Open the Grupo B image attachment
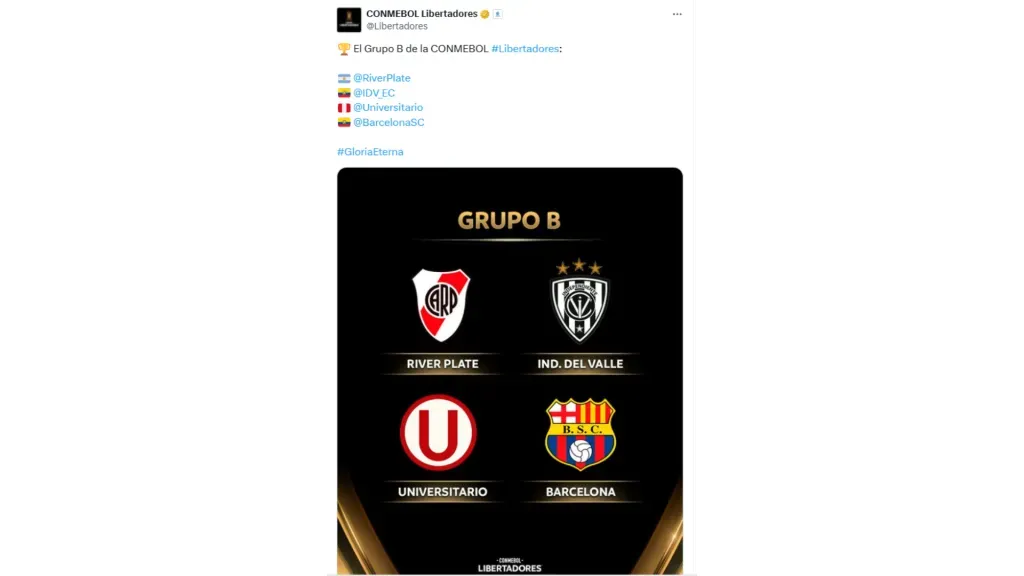The height and width of the screenshot is (576, 1024). (510, 370)
